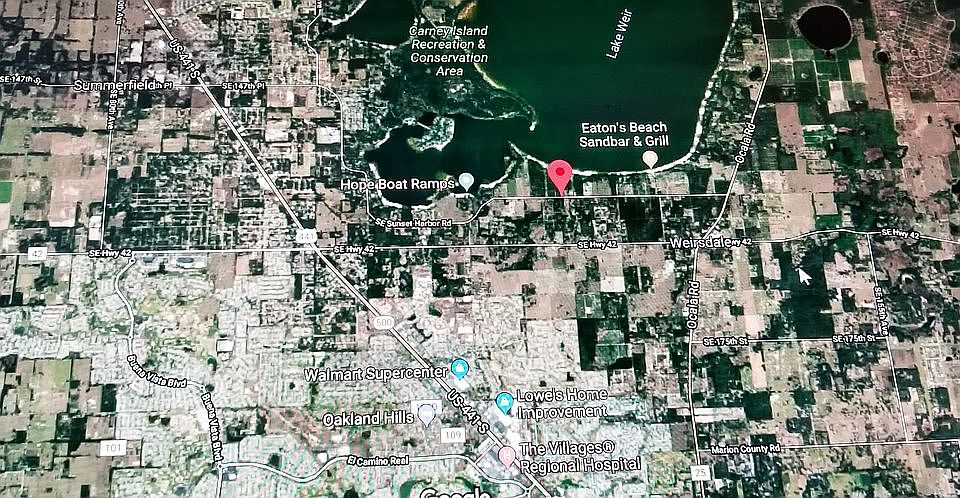View Lowe's Home Improvement marker details
Viewport: 960px width, 498px height.
point(505,401)
